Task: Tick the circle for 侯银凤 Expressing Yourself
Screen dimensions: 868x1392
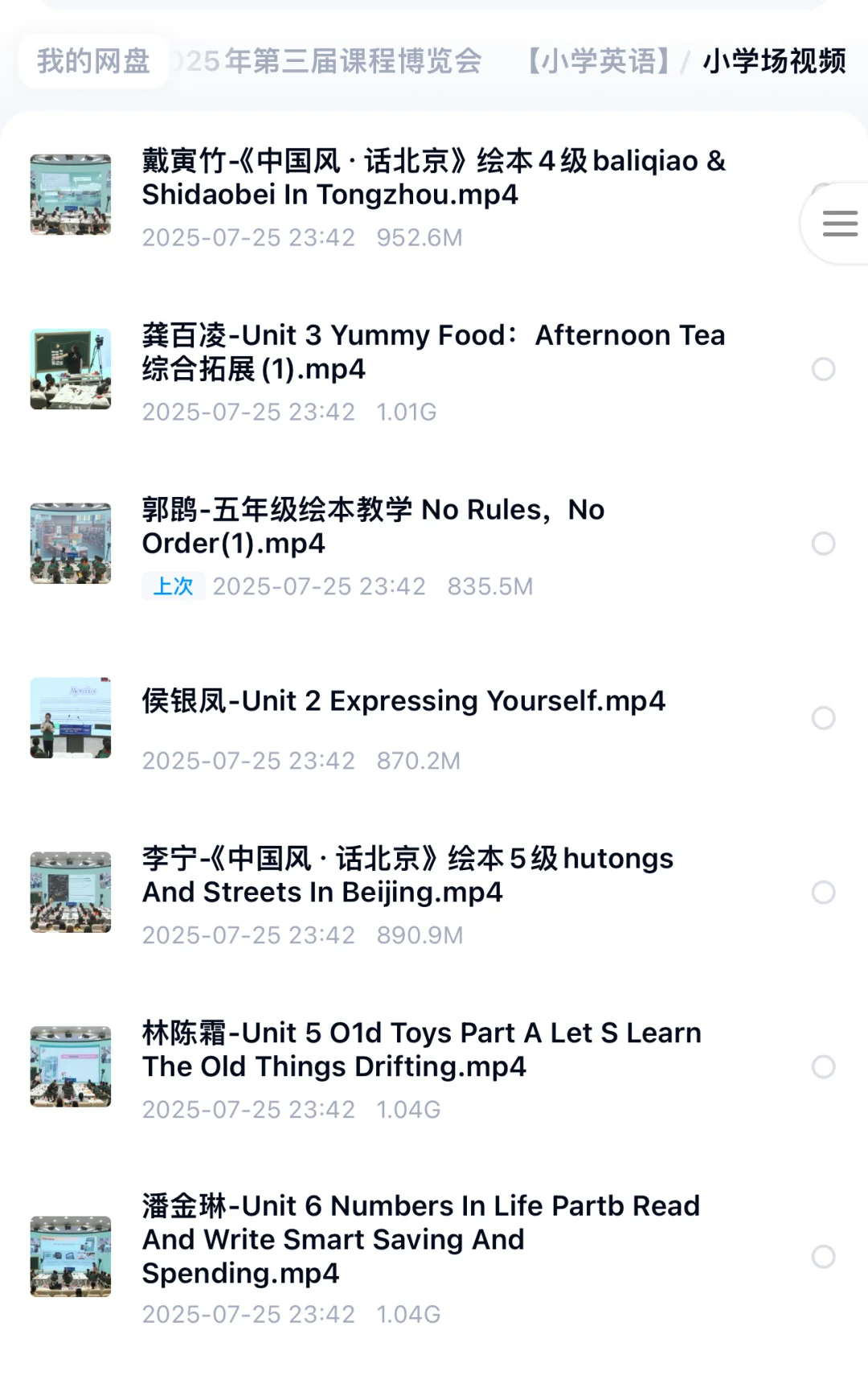Action: click(x=823, y=718)
